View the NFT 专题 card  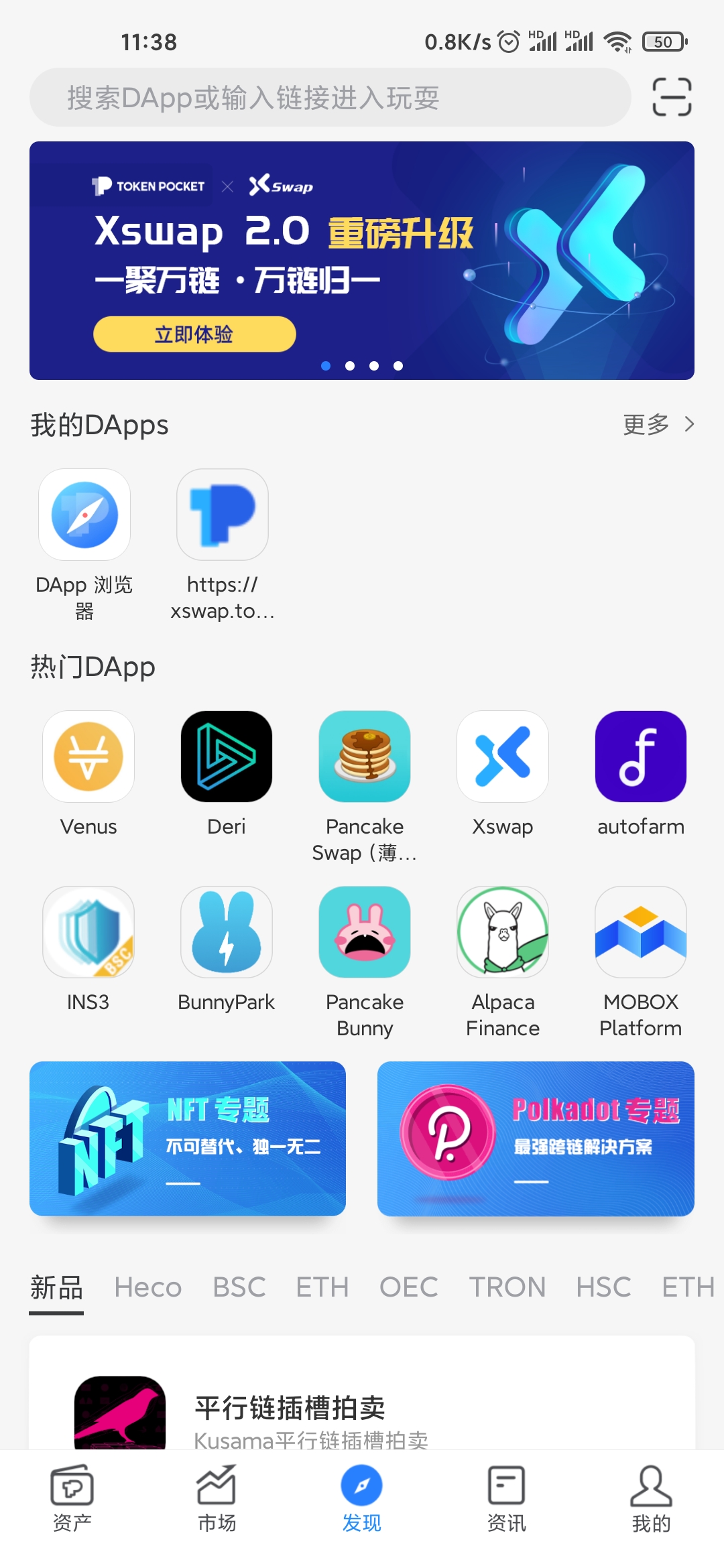tap(188, 1138)
